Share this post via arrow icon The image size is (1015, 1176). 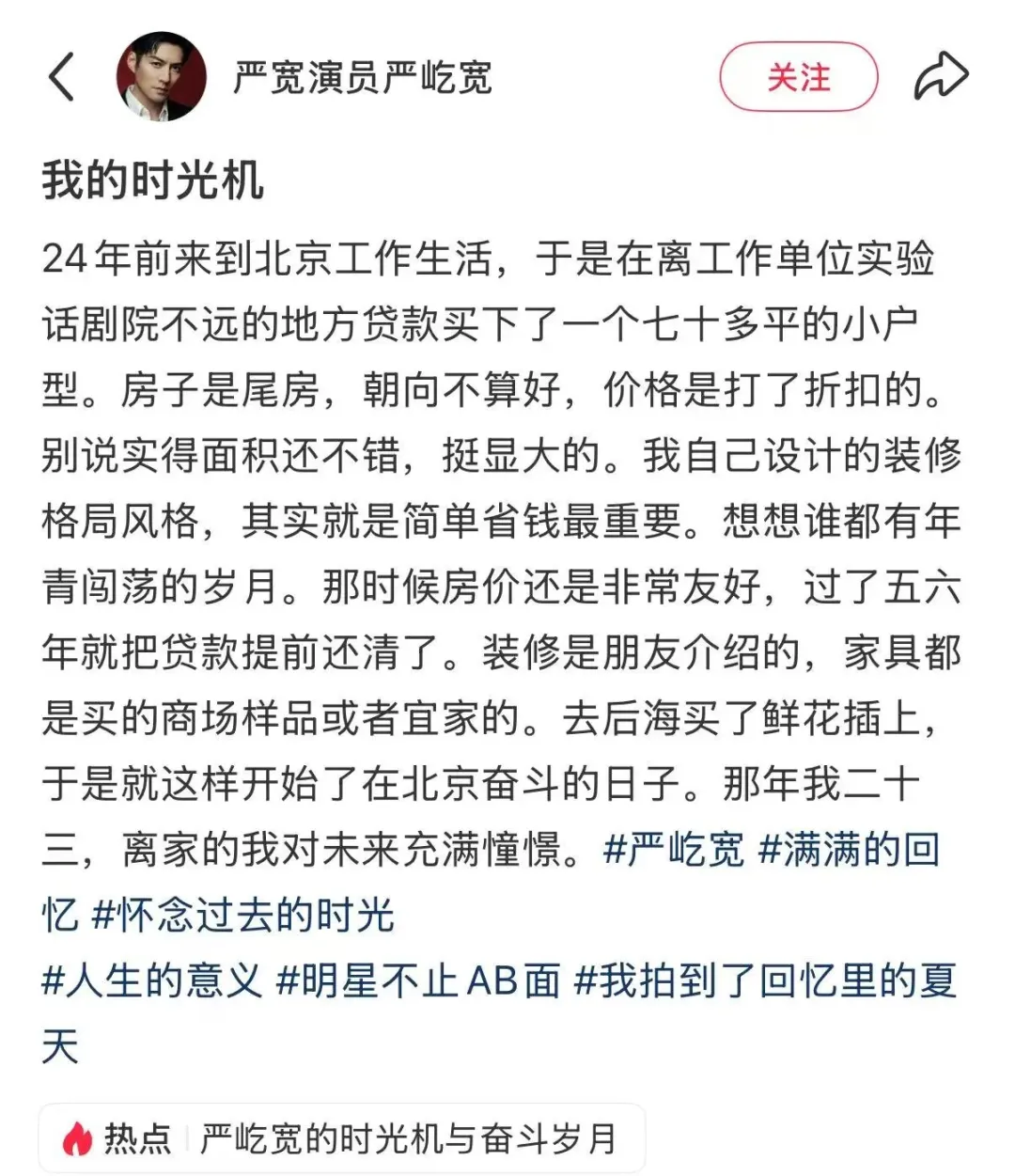coord(941,76)
